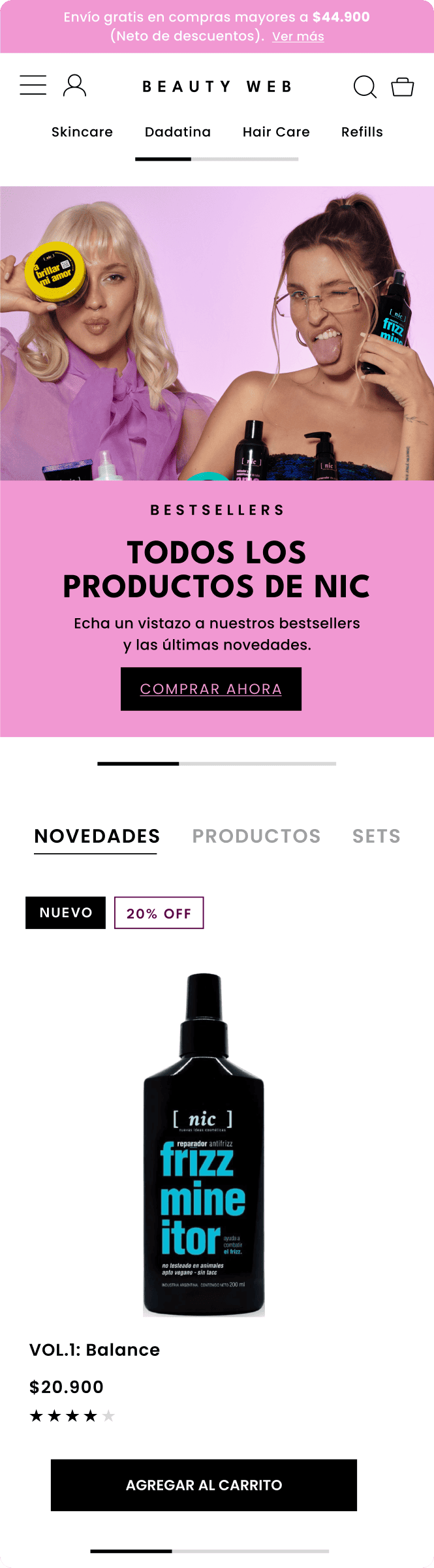Browse the Hair Care category
Viewport: 434px width, 1568px height.
276,132
